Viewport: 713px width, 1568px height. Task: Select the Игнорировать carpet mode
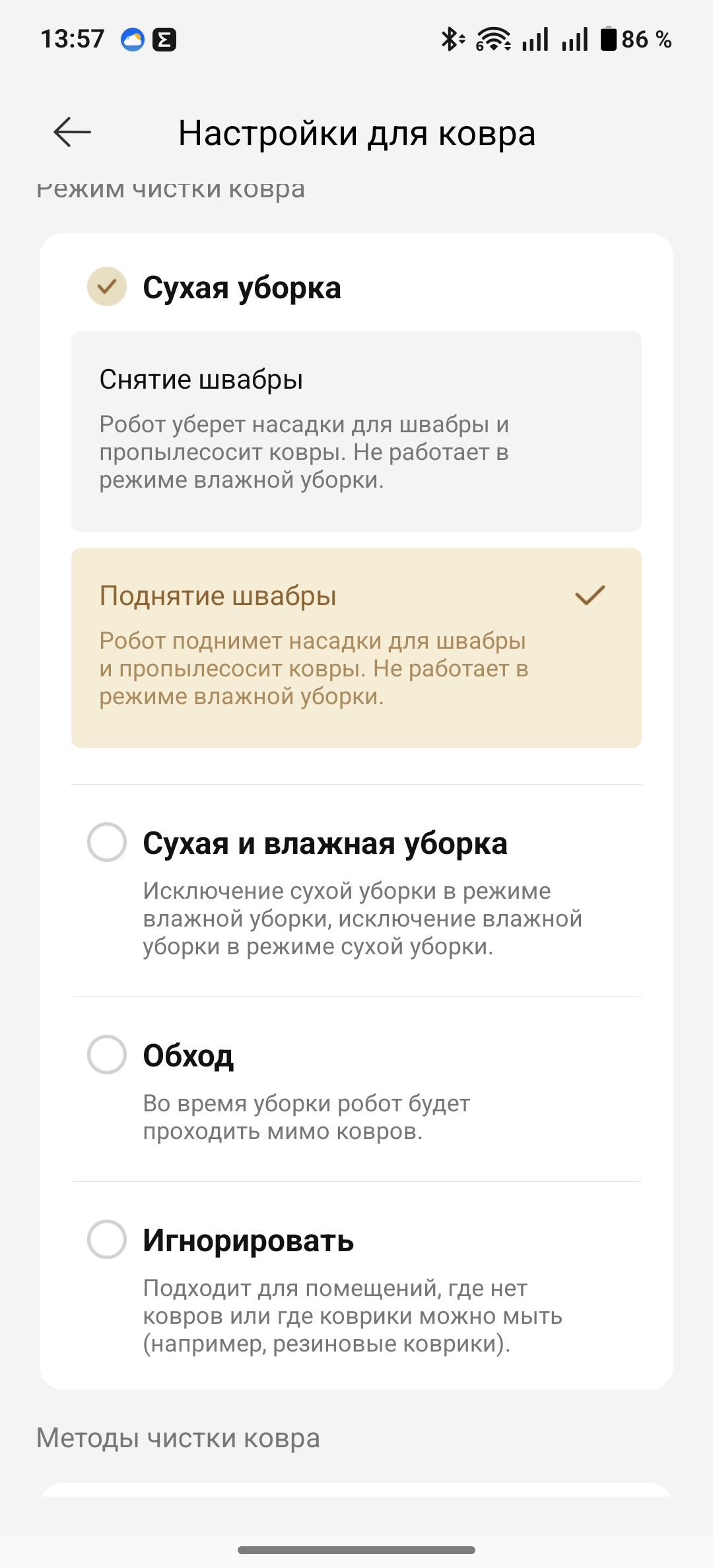[107, 1239]
